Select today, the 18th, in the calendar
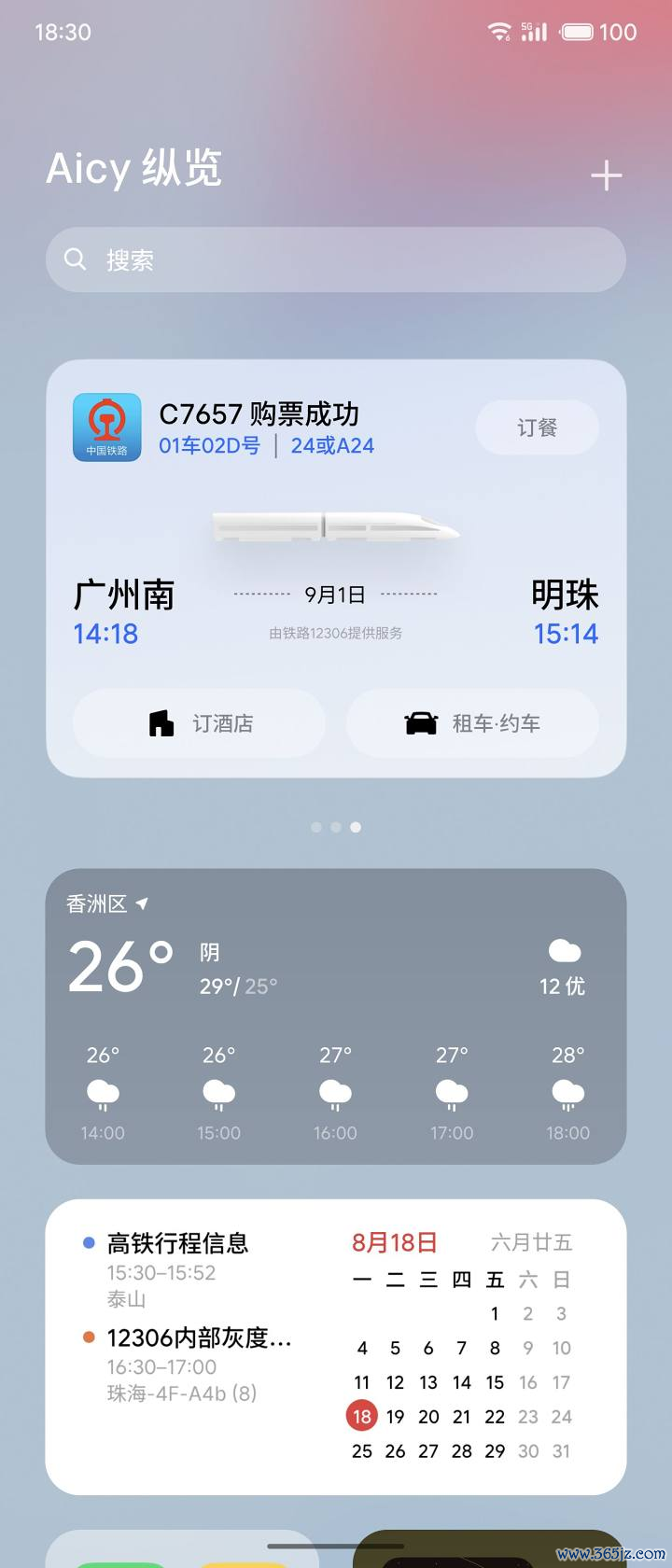The image size is (672, 1568). (362, 1416)
